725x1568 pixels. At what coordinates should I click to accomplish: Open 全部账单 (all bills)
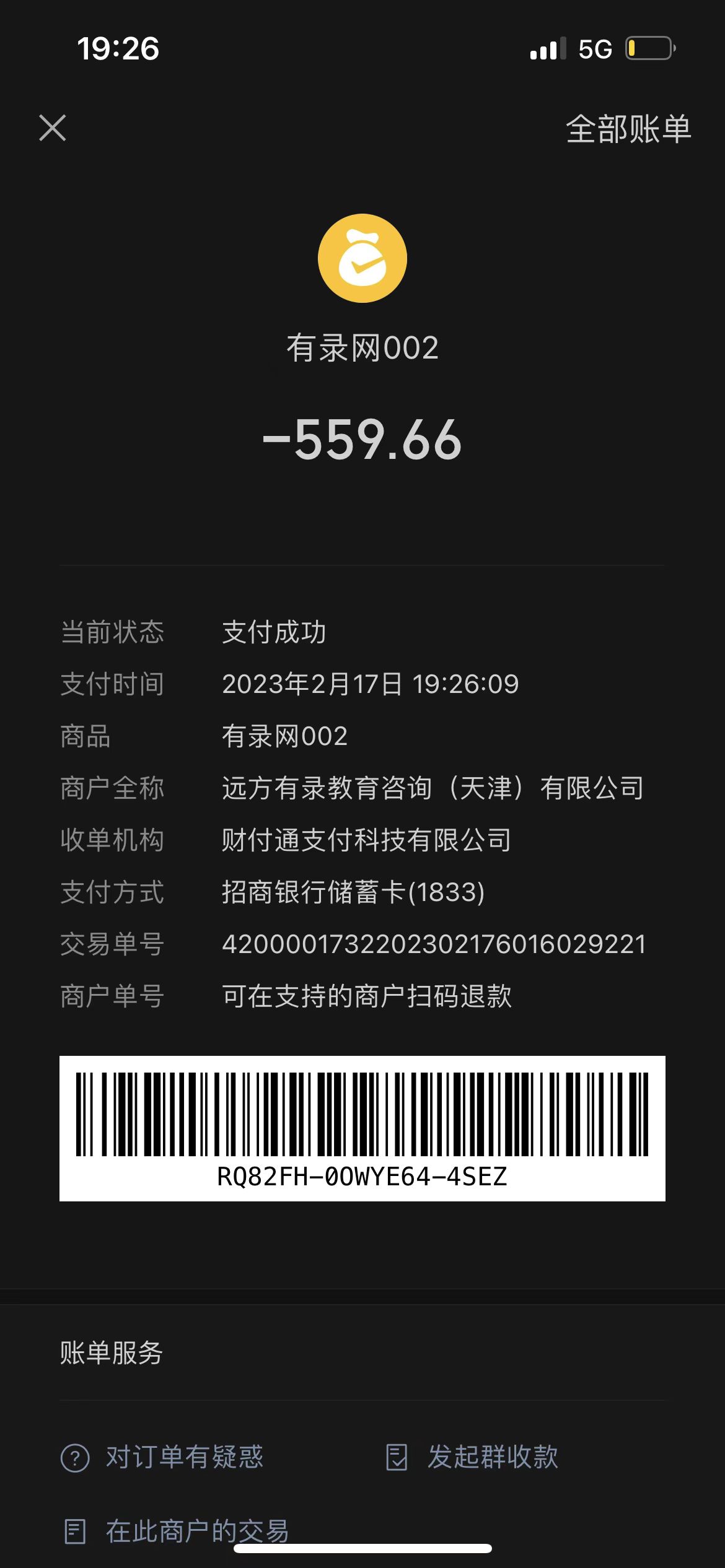tap(628, 129)
